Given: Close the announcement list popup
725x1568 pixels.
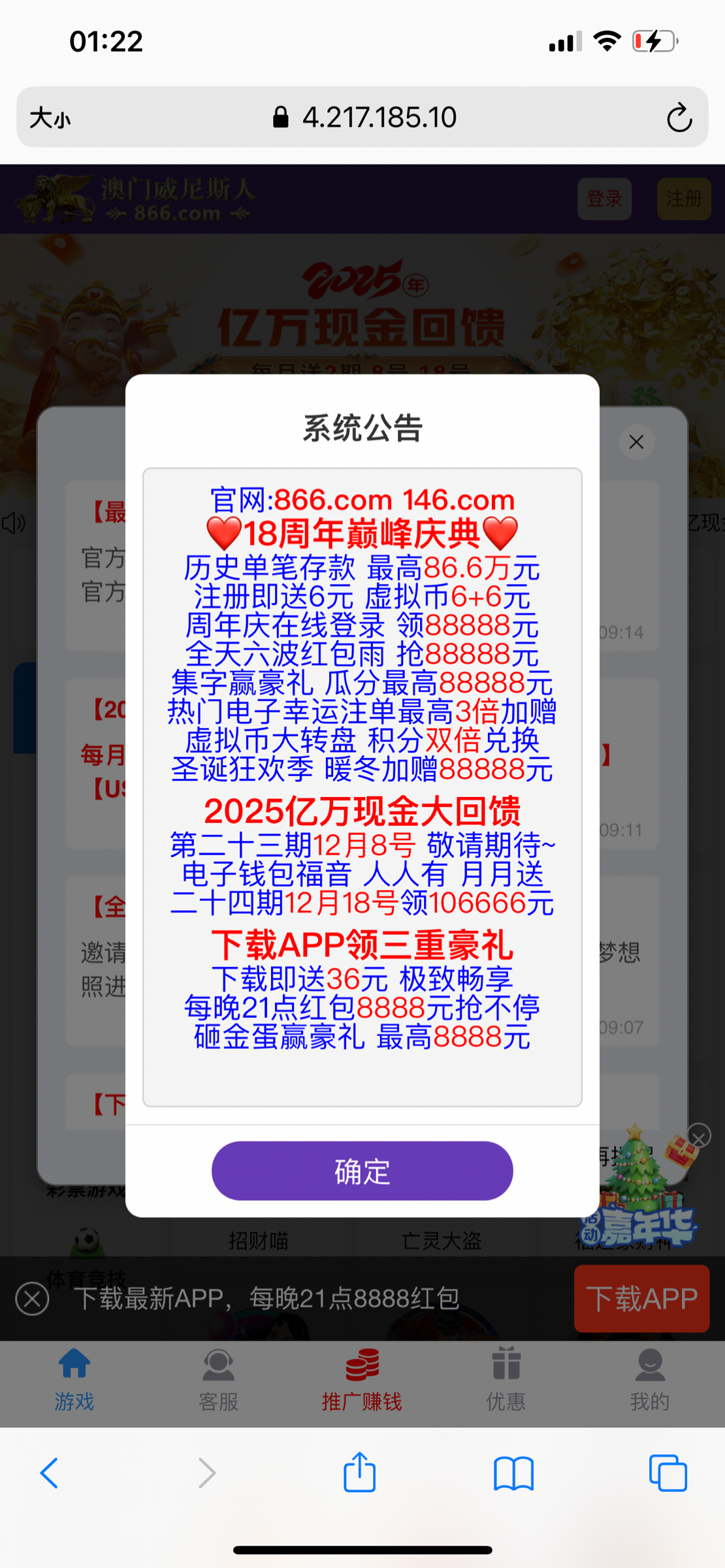Looking at the screenshot, I should [x=636, y=442].
